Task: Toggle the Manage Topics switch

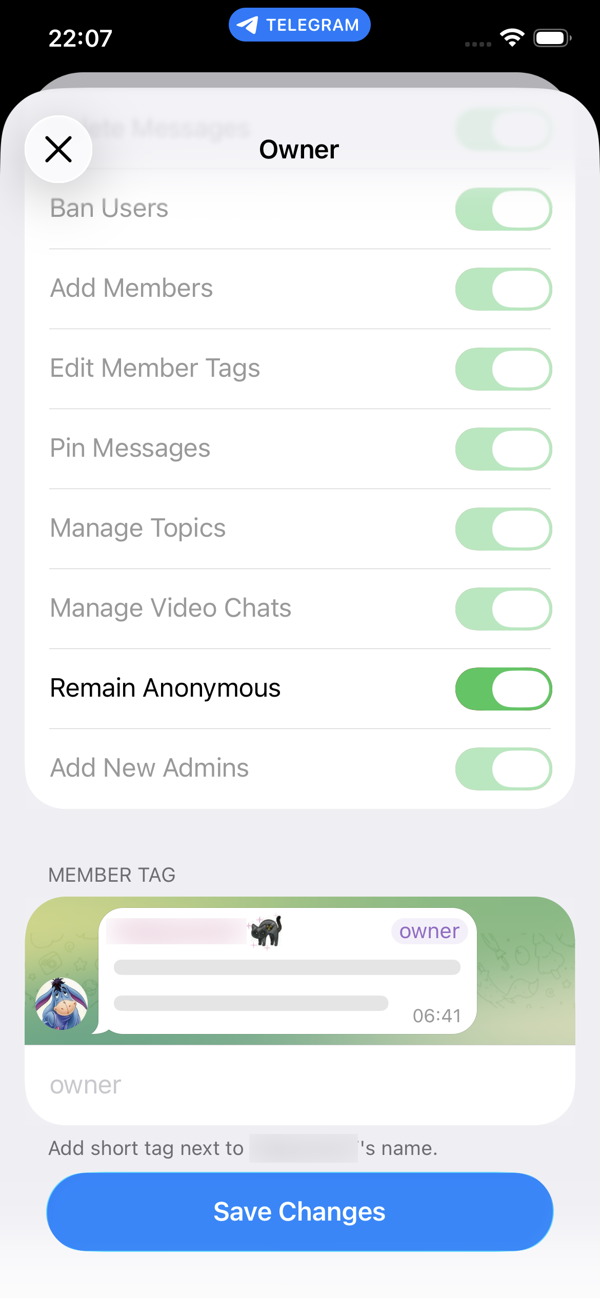Action: coord(503,530)
